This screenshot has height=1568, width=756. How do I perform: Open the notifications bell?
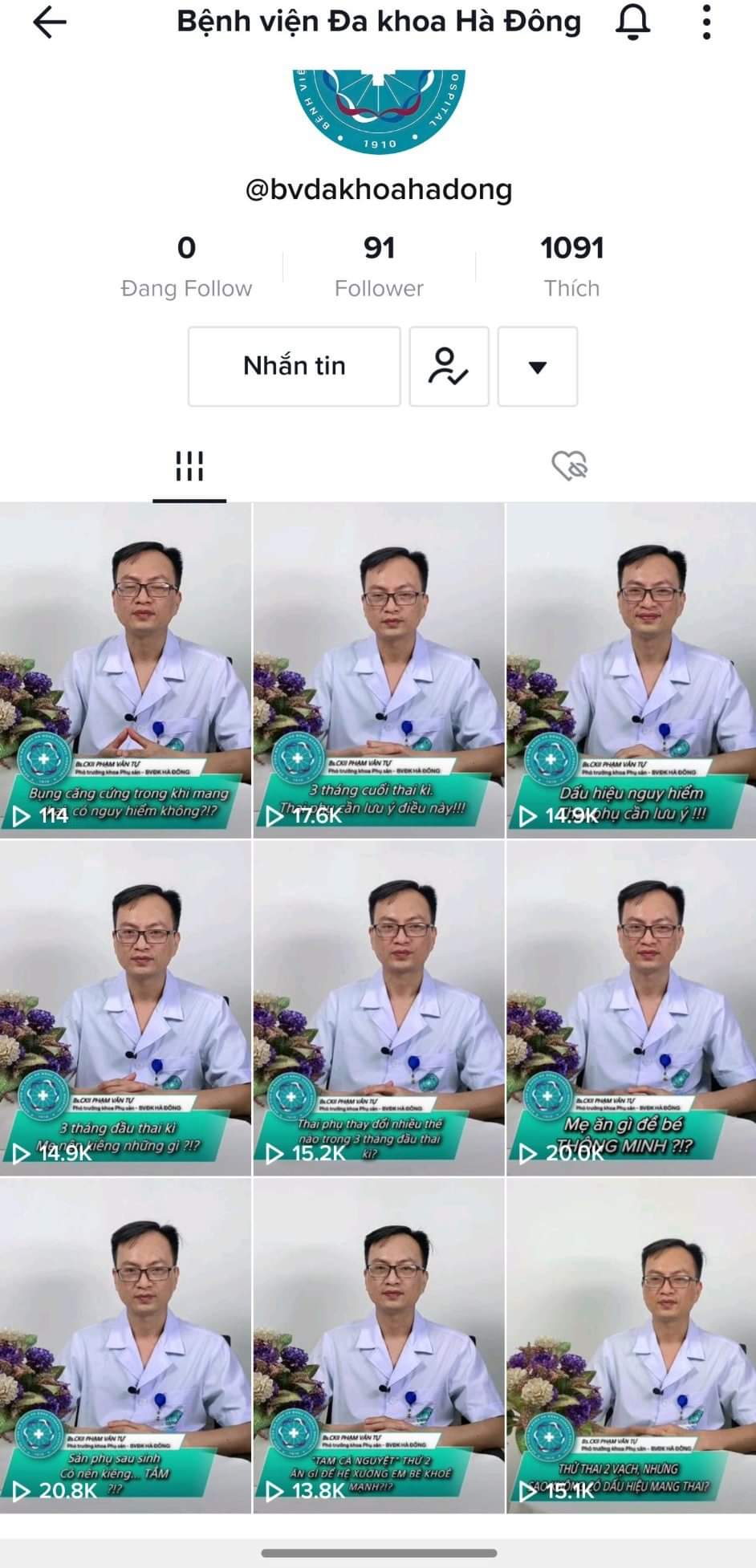click(x=632, y=22)
